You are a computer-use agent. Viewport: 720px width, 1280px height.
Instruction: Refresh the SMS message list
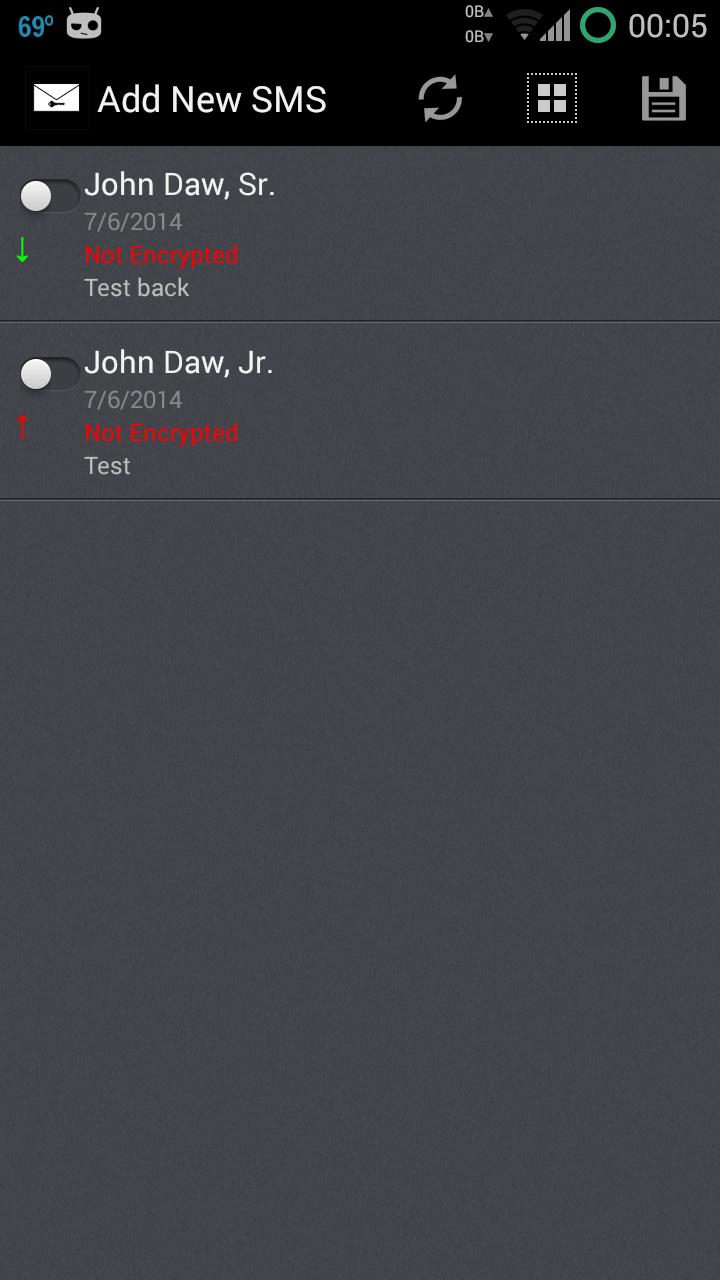click(439, 98)
